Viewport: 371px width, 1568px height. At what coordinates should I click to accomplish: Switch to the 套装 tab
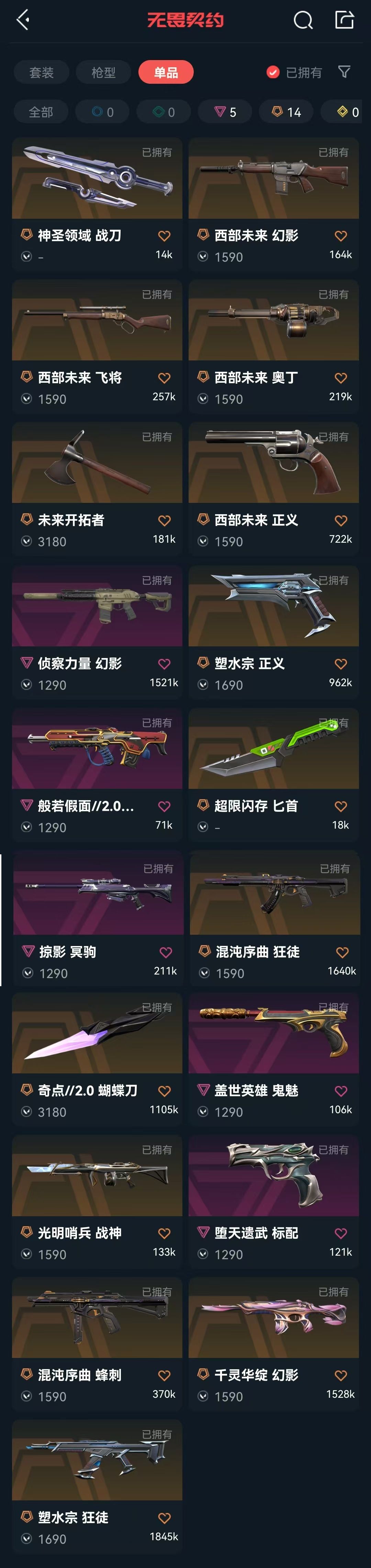click(x=42, y=72)
